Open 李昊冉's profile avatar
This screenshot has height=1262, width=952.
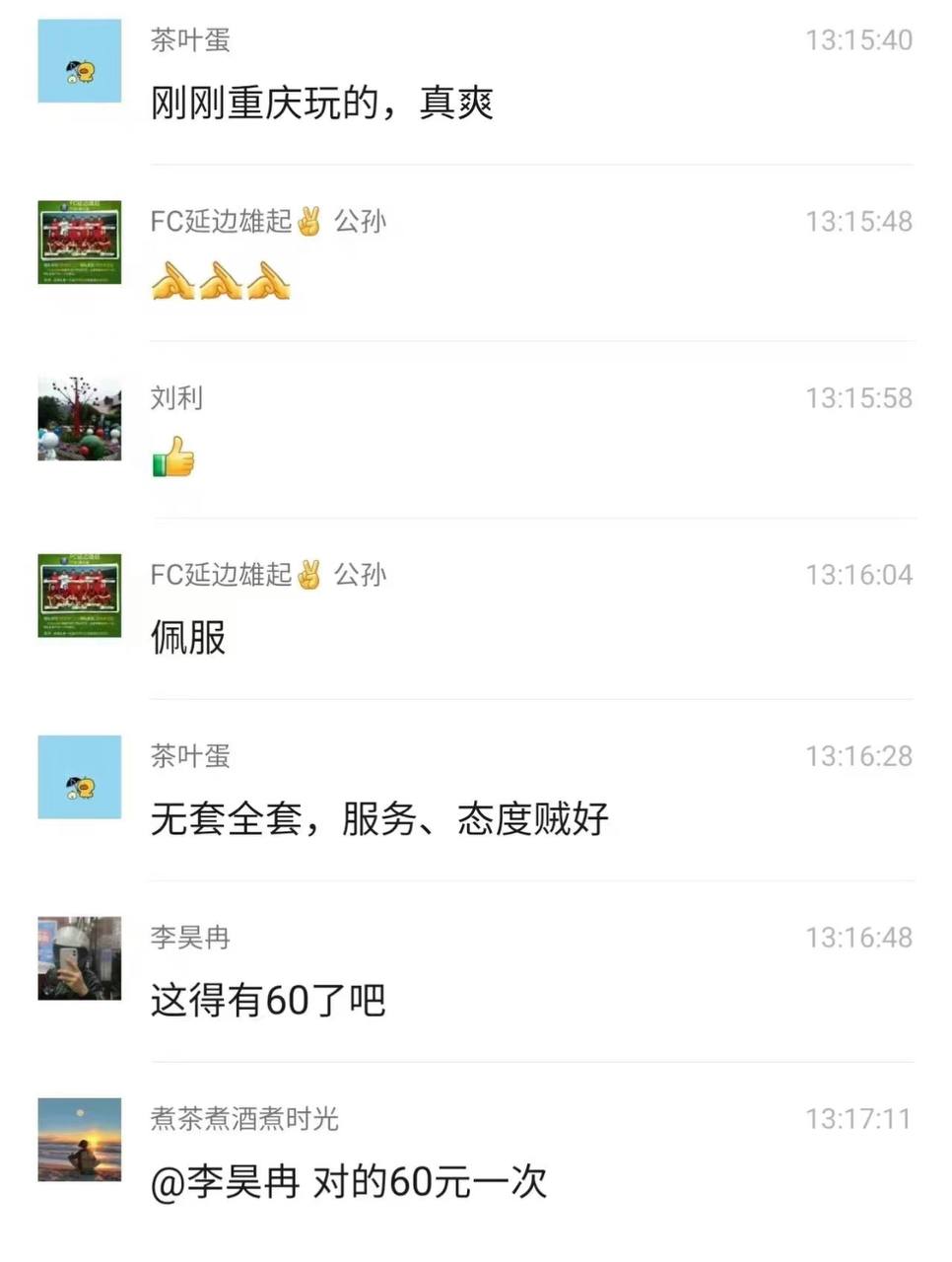79,958
